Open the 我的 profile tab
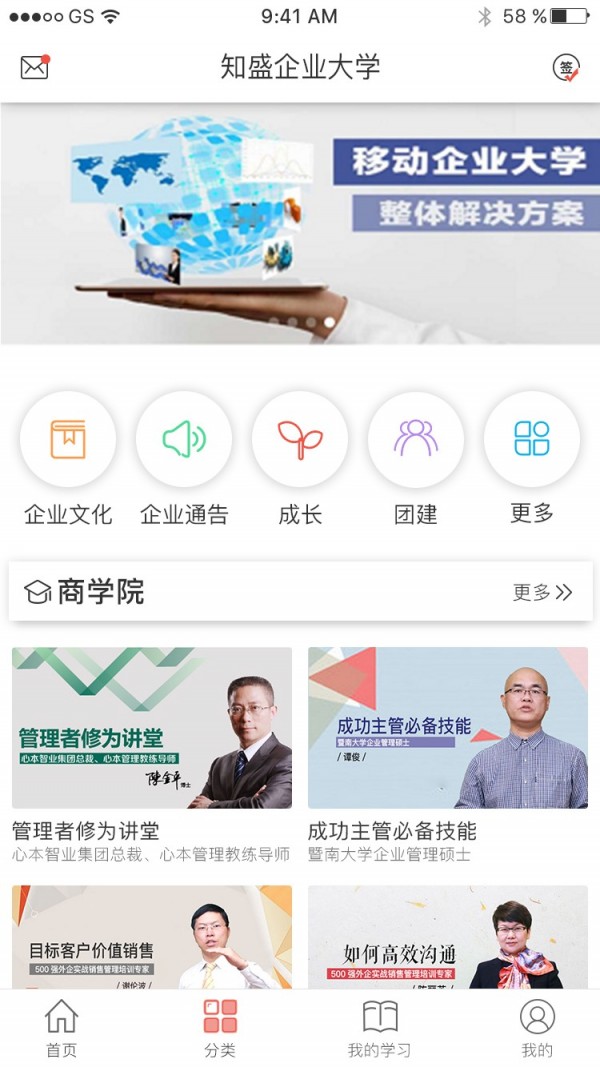 537,1028
